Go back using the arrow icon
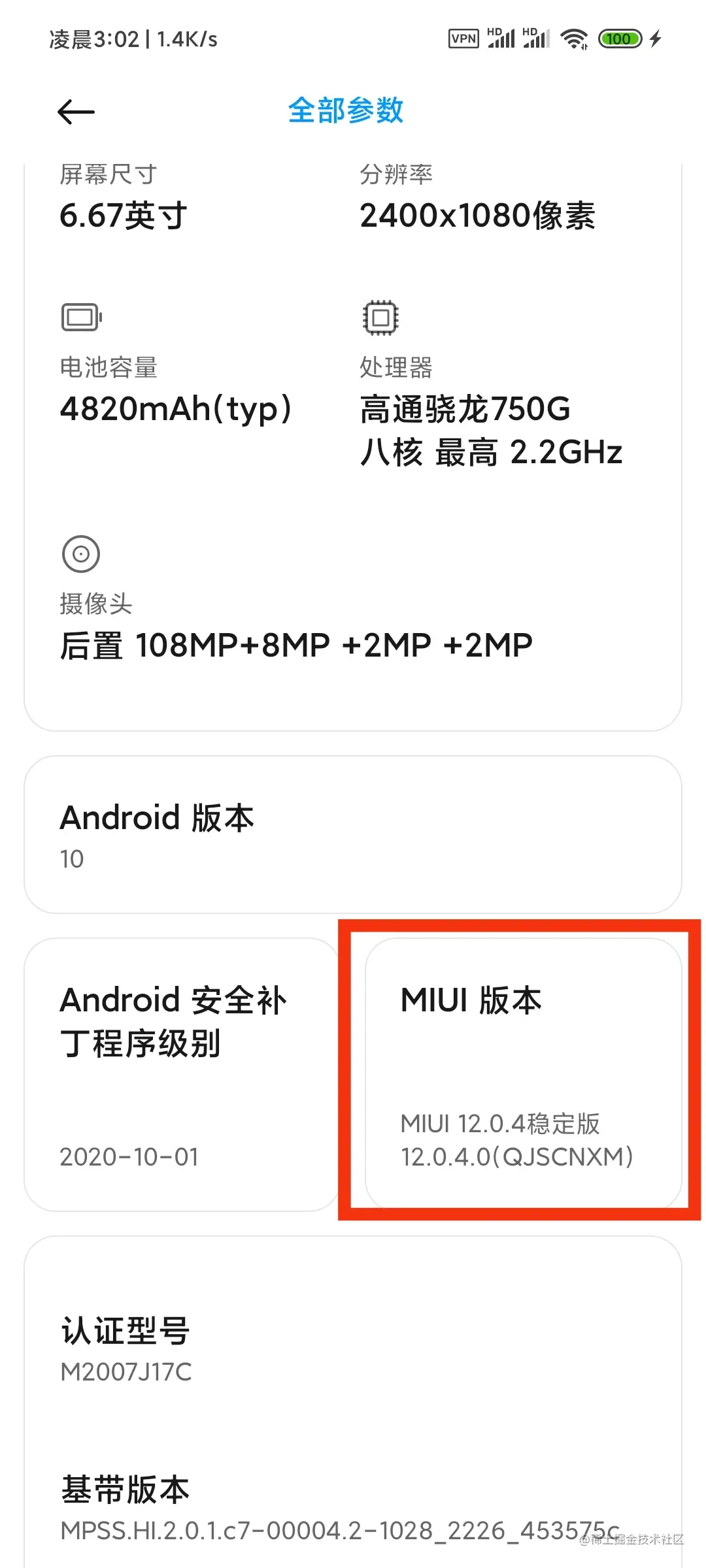This screenshot has width=706, height=1568. pyautogui.click(x=76, y=112)
